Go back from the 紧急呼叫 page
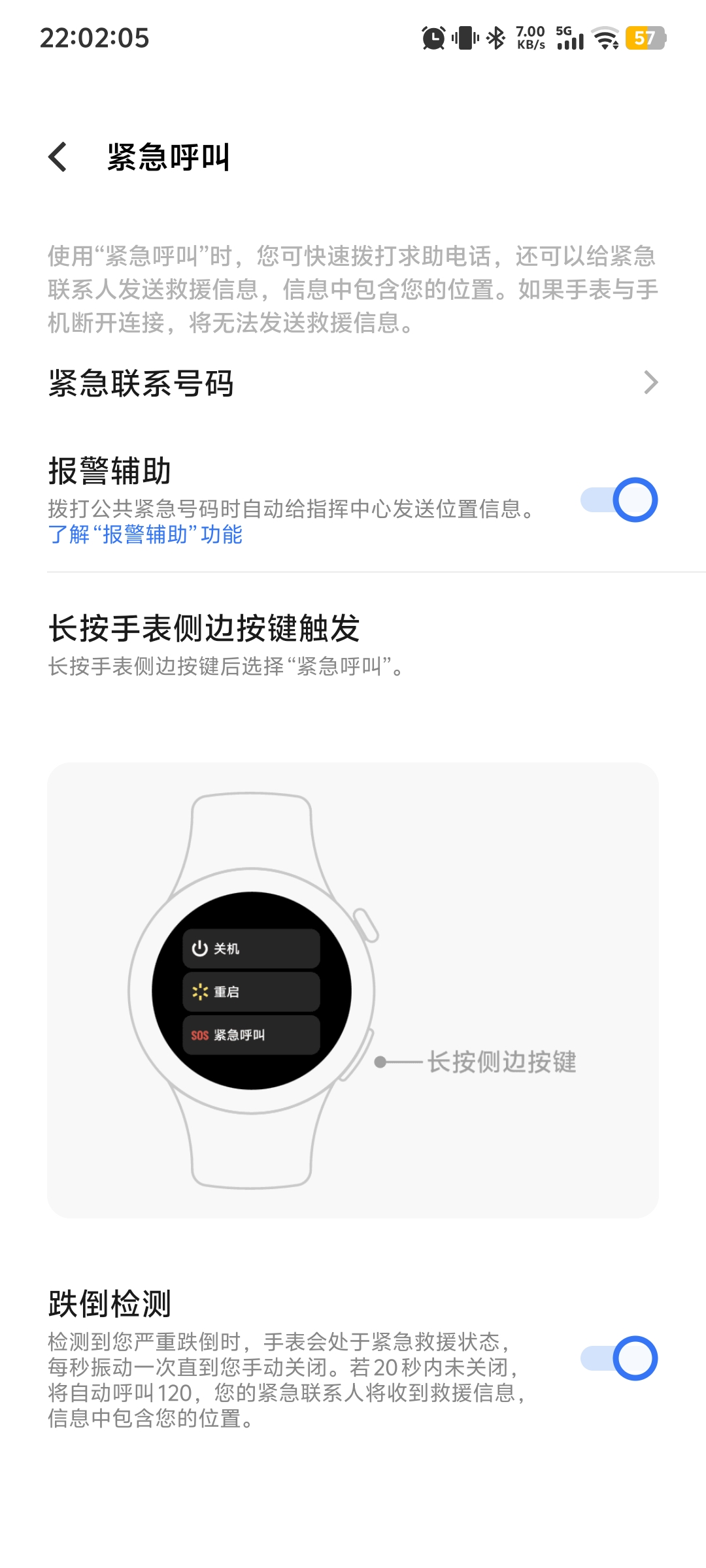706x1568 pixels. point(58,157)
